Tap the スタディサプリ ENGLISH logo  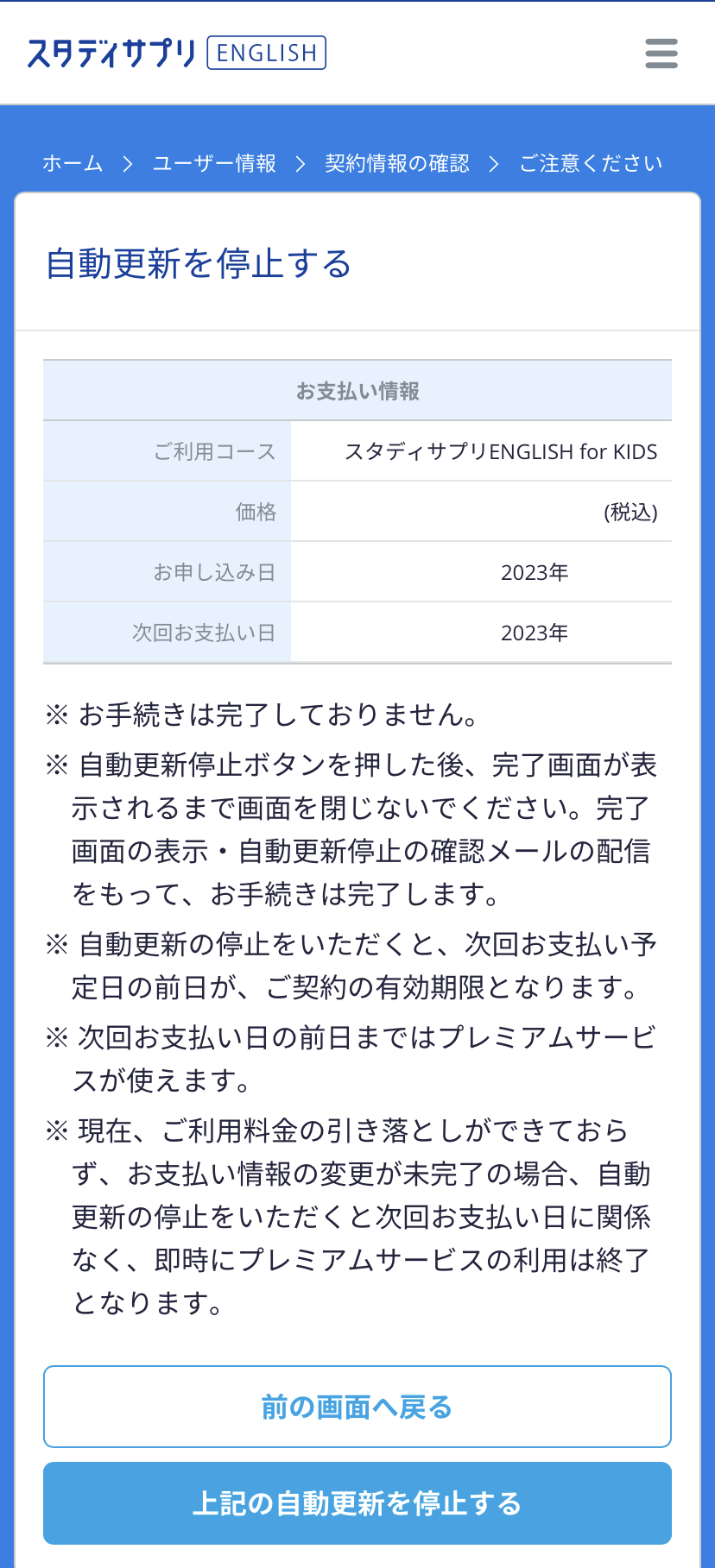(176, 54)
